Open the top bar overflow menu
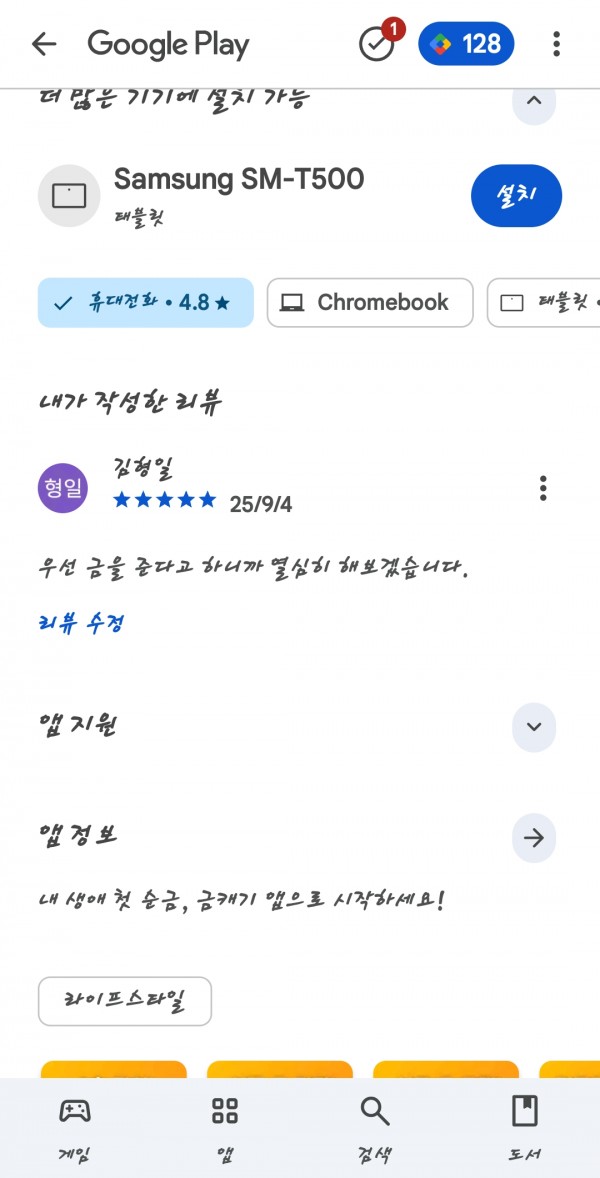This screenshot has height=1178, width=600. pos(556,44)
